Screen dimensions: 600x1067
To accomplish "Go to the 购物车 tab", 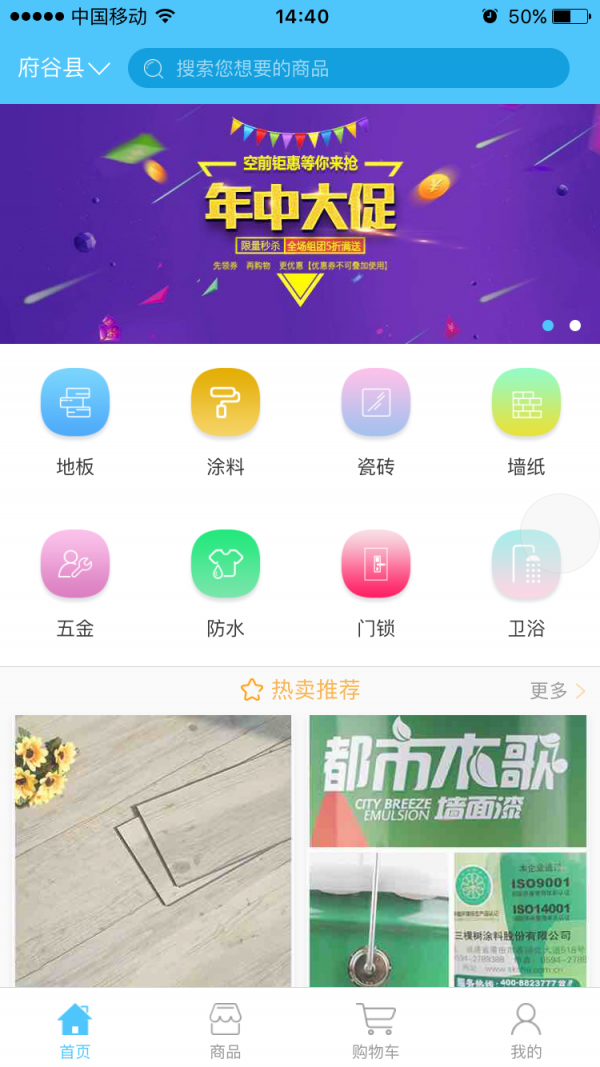I will tap(375, 1030).
